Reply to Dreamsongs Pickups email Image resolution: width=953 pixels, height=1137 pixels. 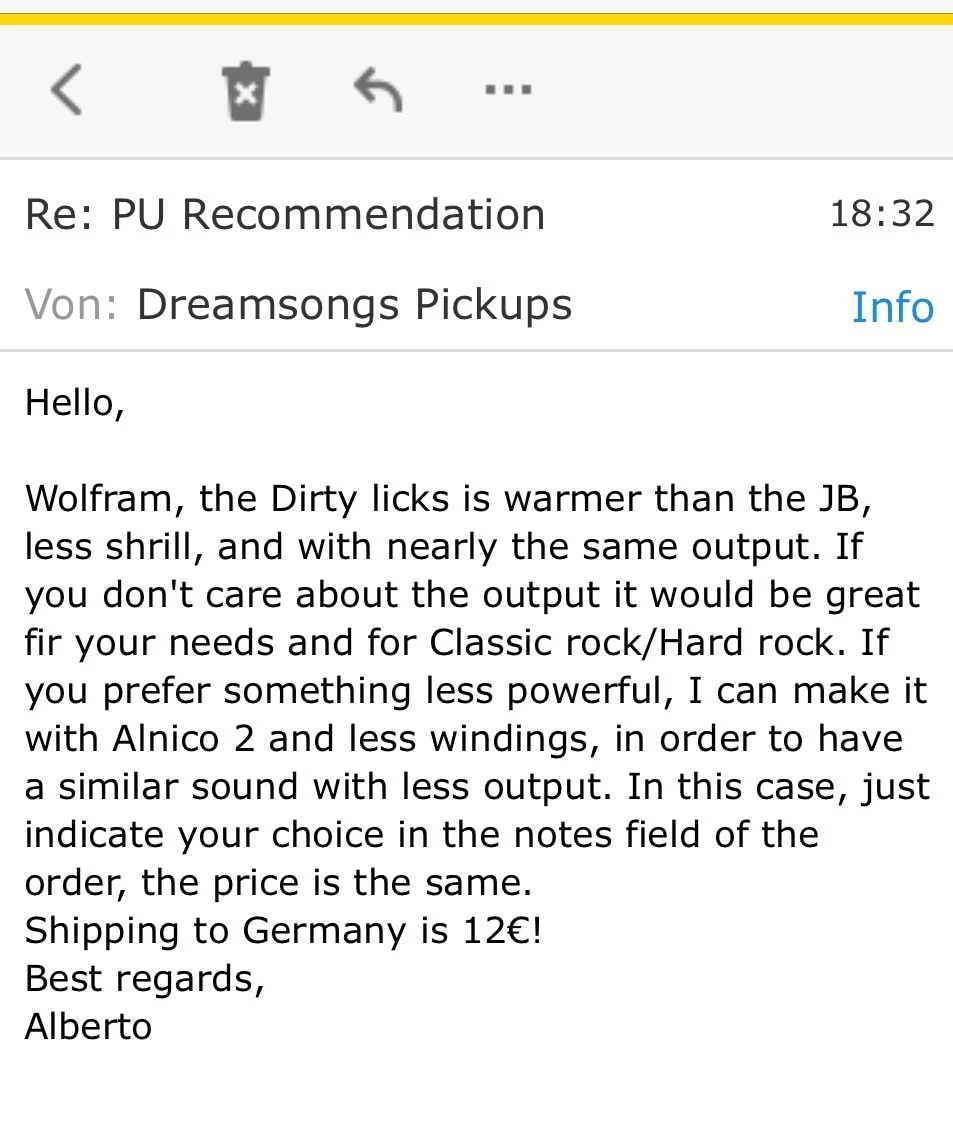pos(378,91)
